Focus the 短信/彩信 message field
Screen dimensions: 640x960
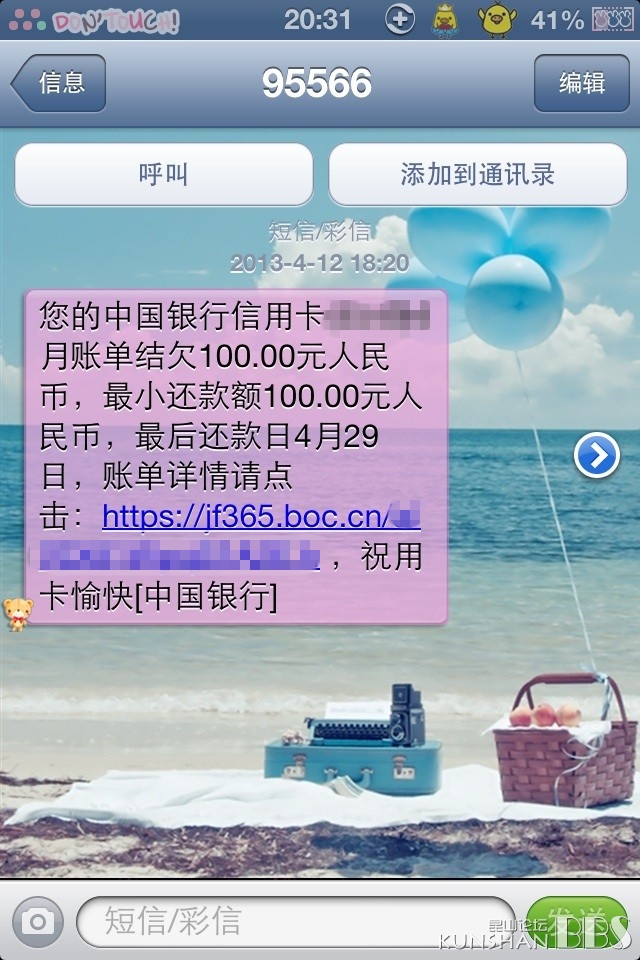[295, 921]
